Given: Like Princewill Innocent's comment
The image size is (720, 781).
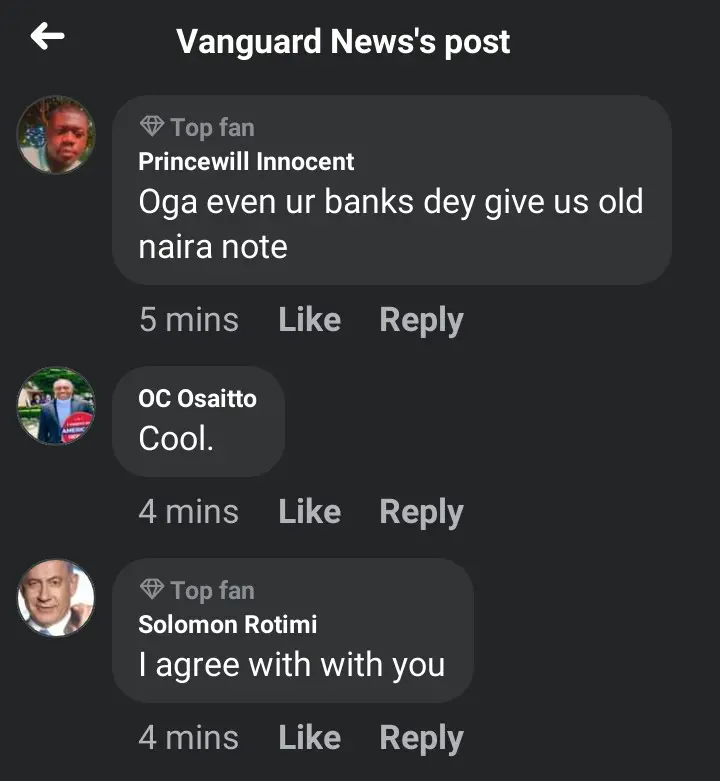Looking at the screenshot, I should tap(309, 320).
